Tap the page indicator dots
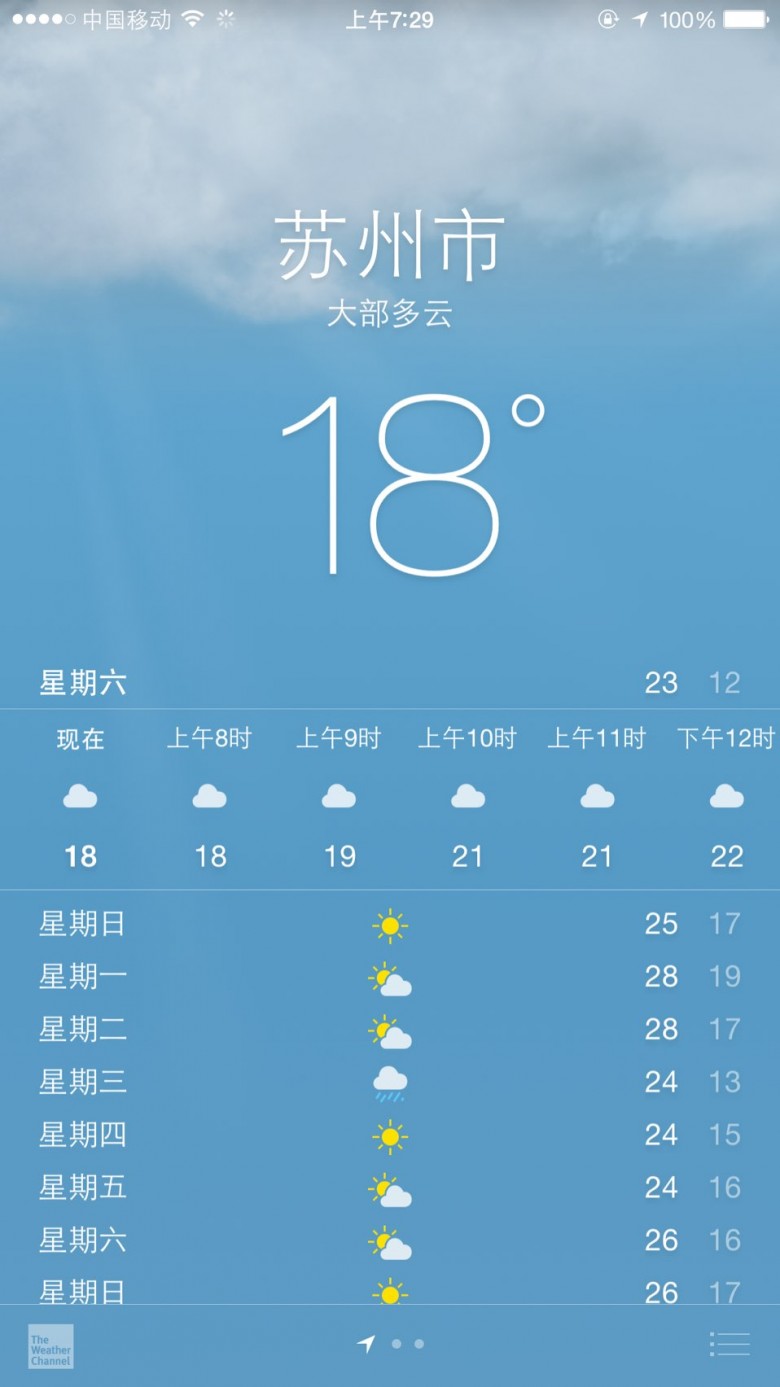The height and width of the screenshot is (1387, 780). [x=407, y=1344]
